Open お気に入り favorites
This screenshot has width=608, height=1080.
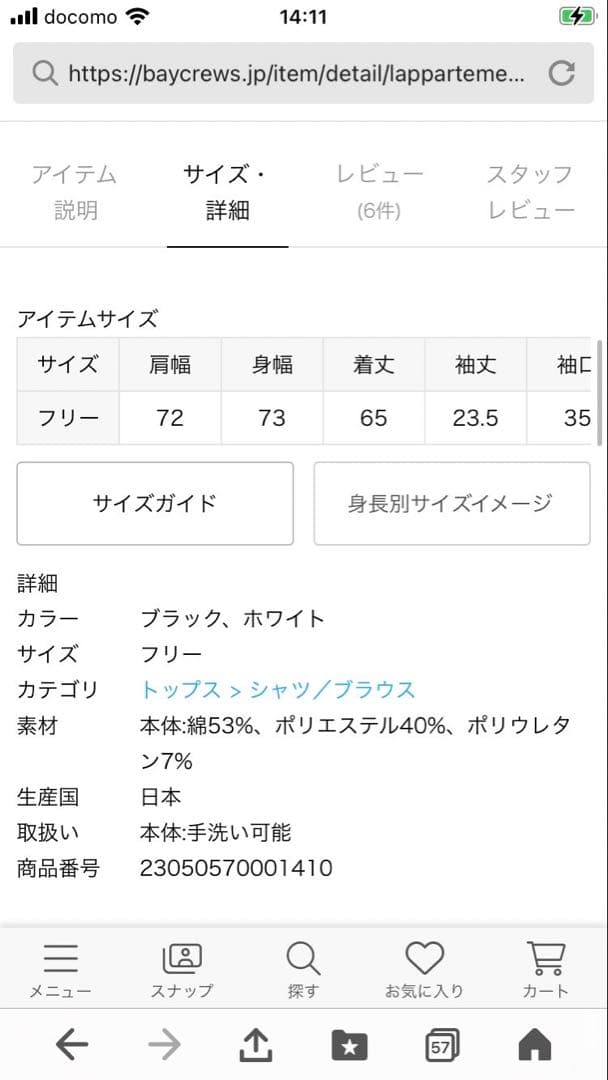pyautogui.click(x=424, y=970)
